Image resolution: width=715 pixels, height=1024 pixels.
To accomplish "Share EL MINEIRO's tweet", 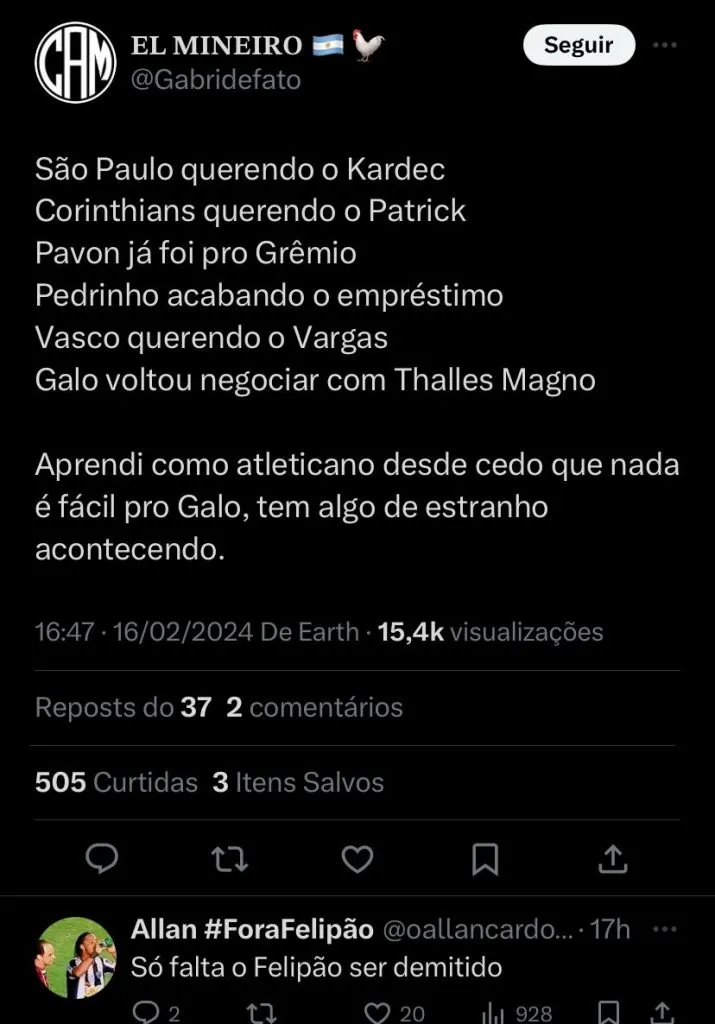I will (612, 859).
